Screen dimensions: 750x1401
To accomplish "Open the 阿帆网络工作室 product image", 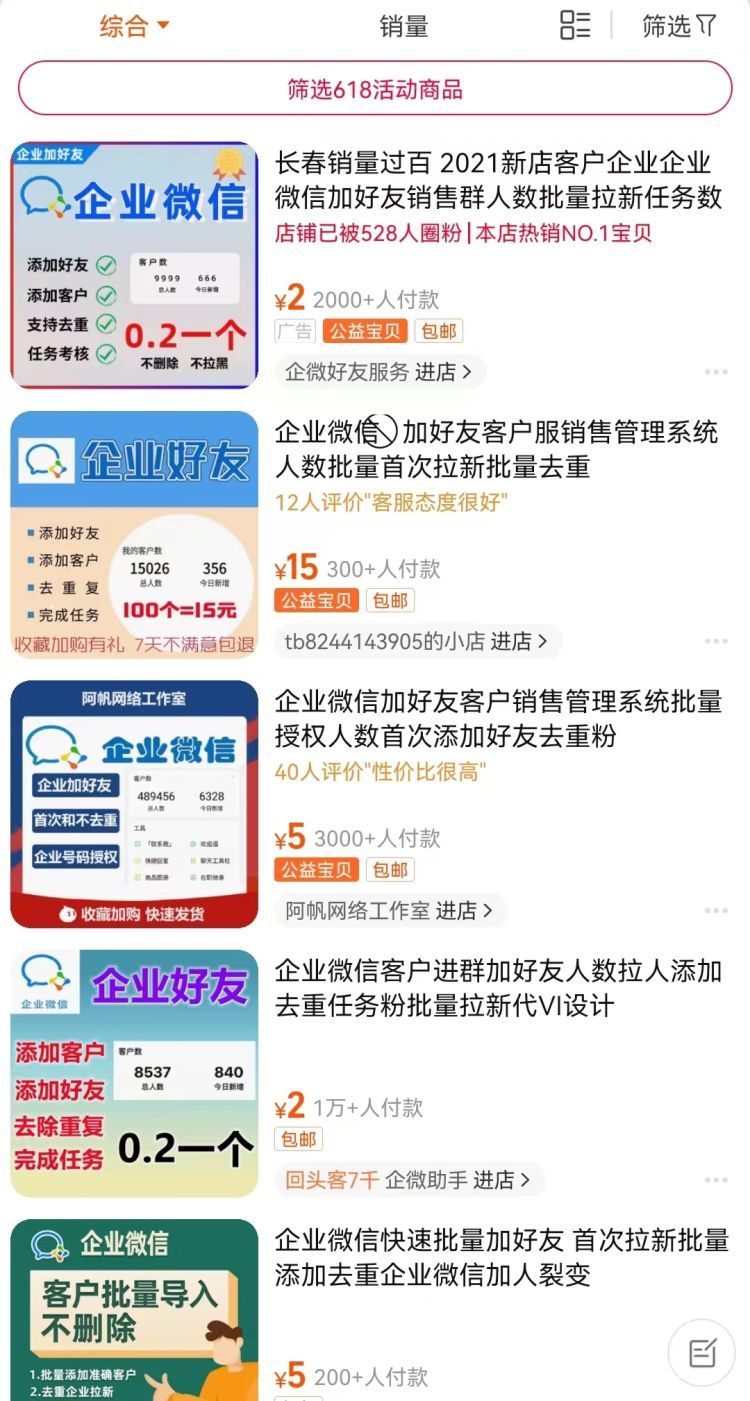I will point(134,804).
